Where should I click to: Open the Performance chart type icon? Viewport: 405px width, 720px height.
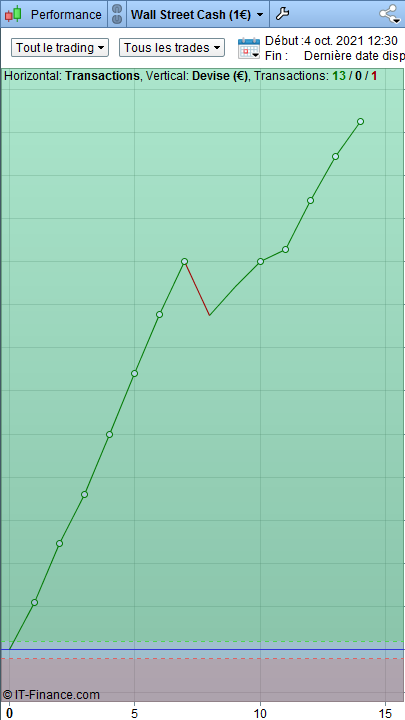13,14
